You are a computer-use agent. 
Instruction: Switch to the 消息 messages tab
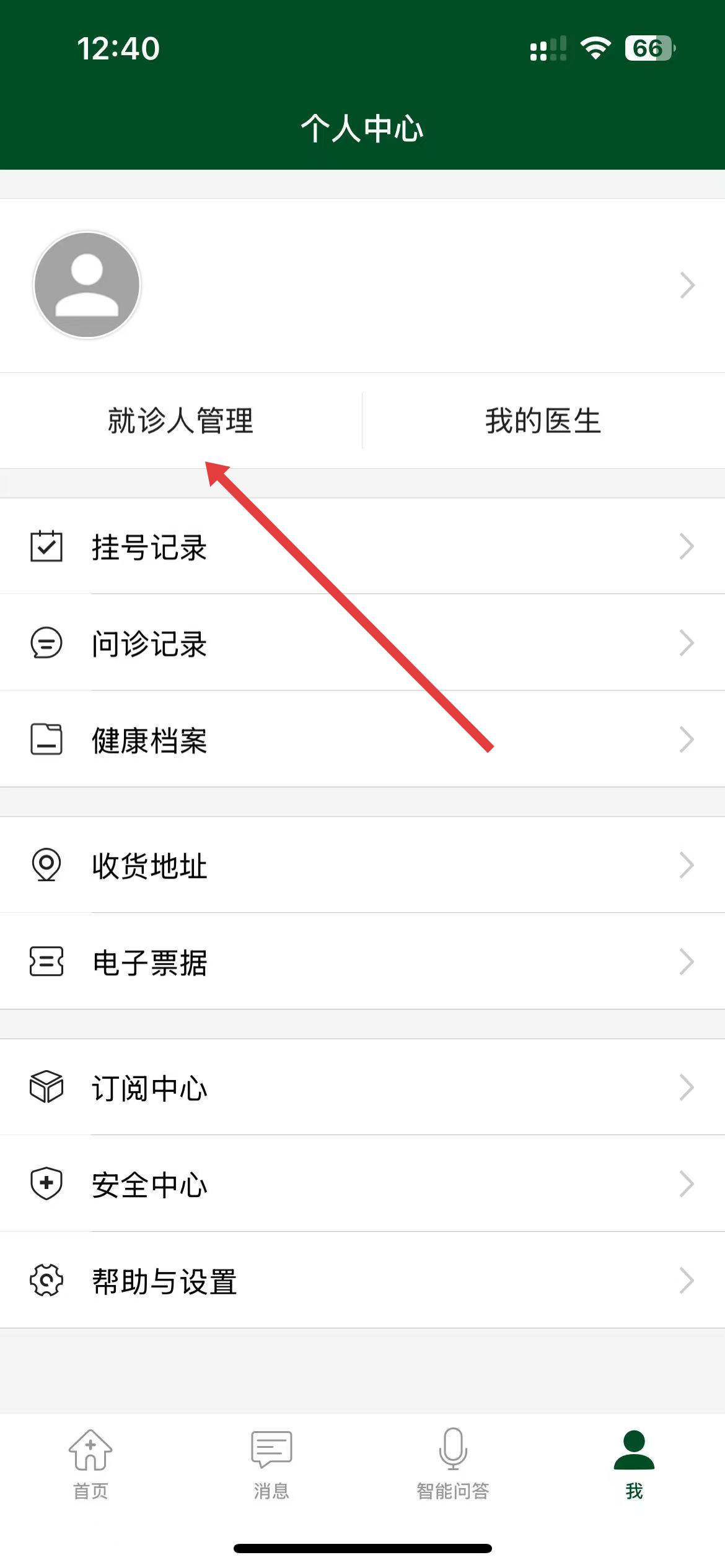coord(271,1464)
